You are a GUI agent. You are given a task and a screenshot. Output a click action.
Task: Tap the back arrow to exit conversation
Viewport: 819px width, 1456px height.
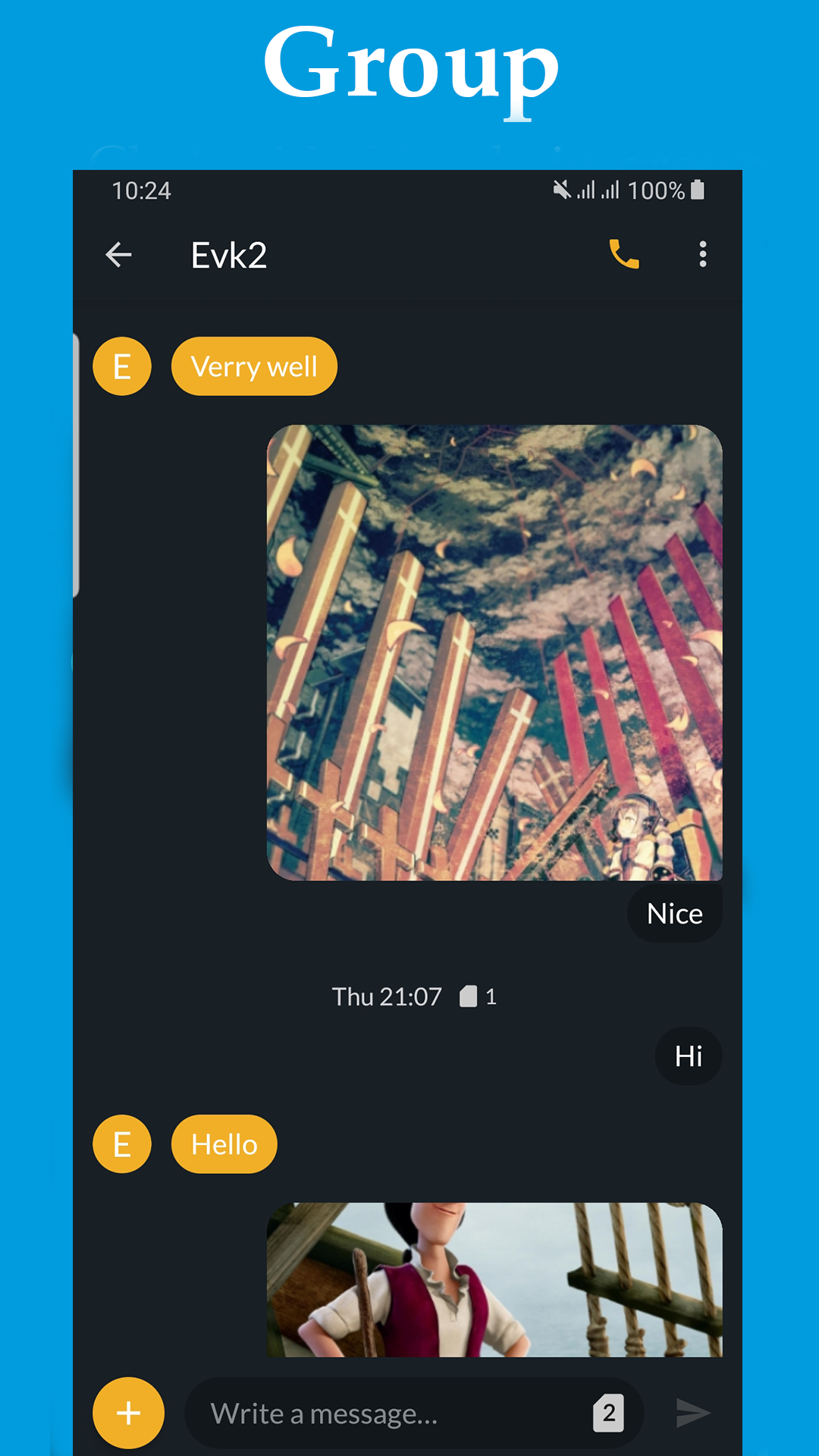click(118, 255)
